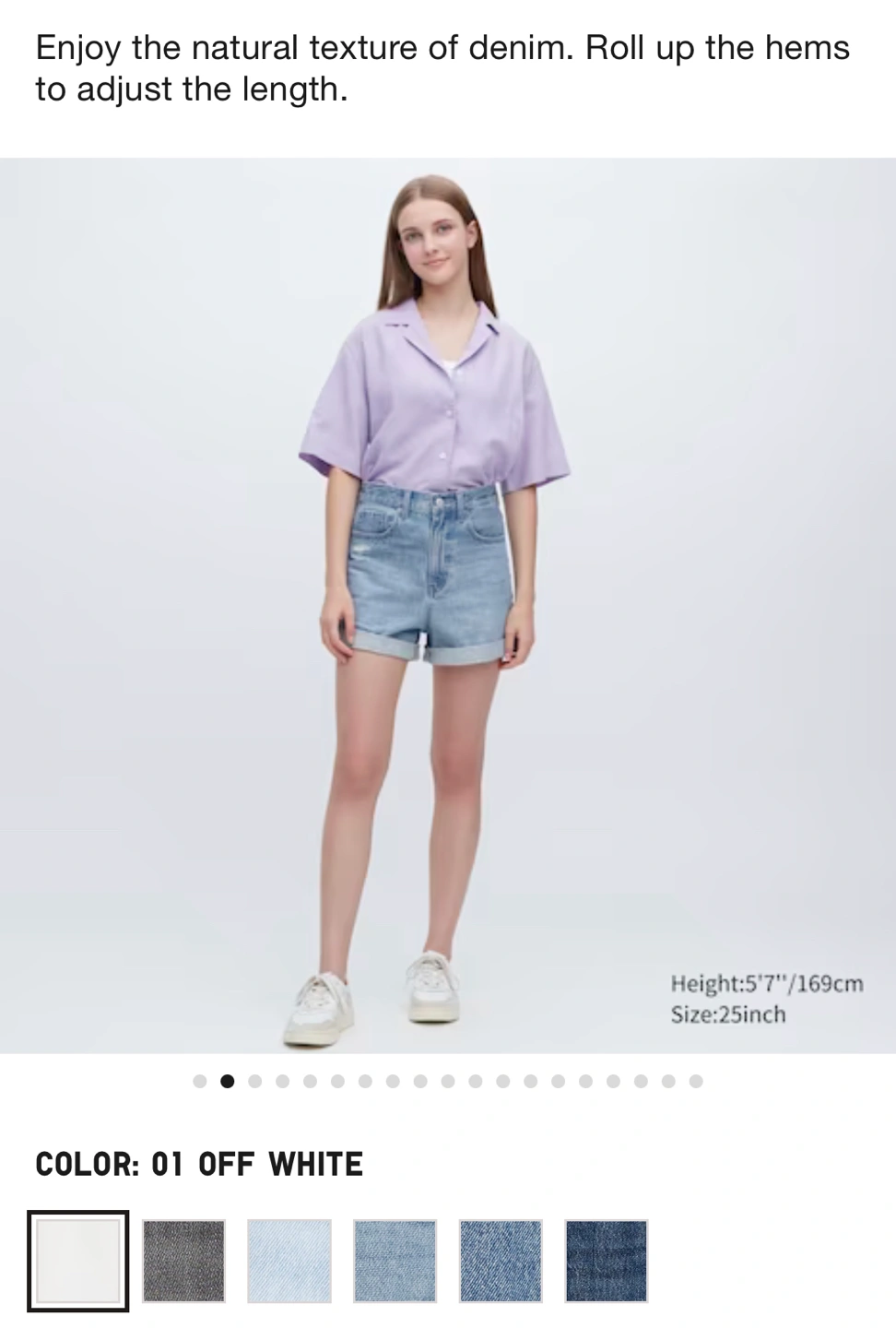Image resolution: width=896 pixels, height=1328 pixels.
Task: Jump to the first image indicator dot
Action: point(200,1081)
